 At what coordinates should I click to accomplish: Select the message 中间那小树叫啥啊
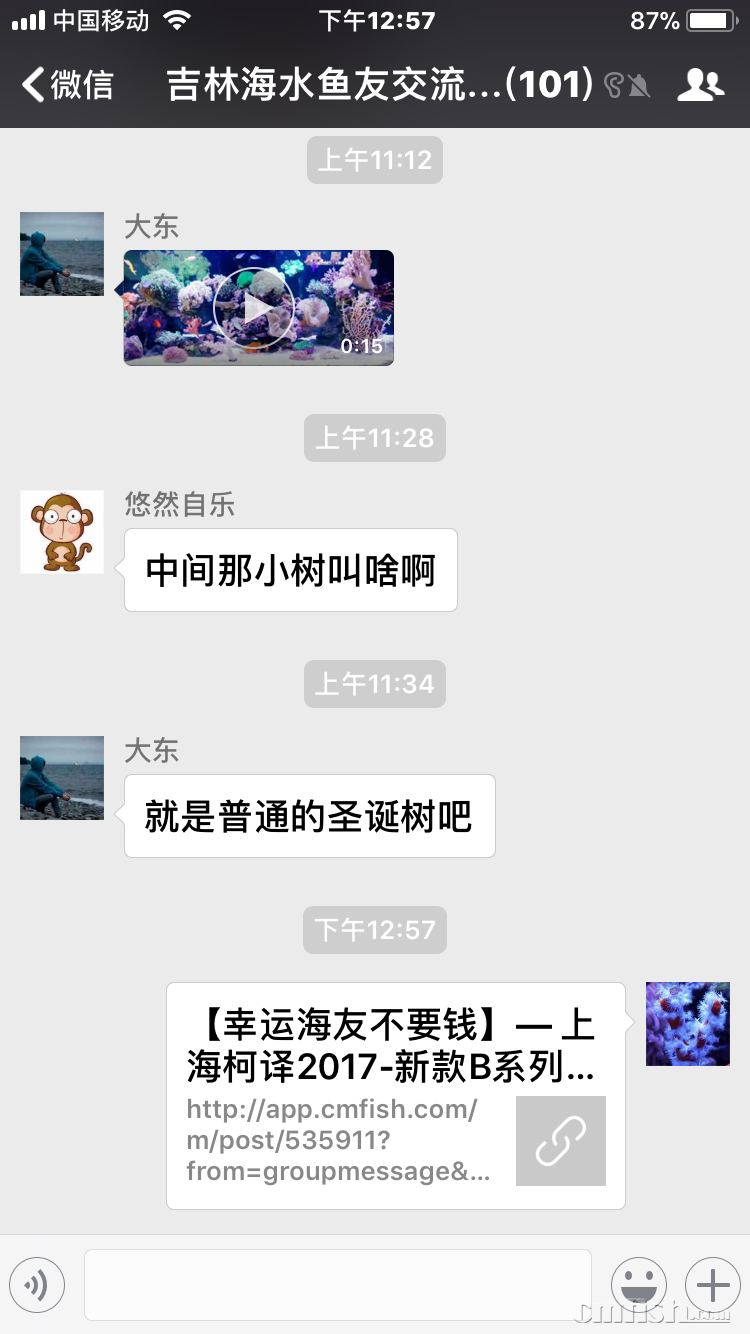[x=289, y=570]
